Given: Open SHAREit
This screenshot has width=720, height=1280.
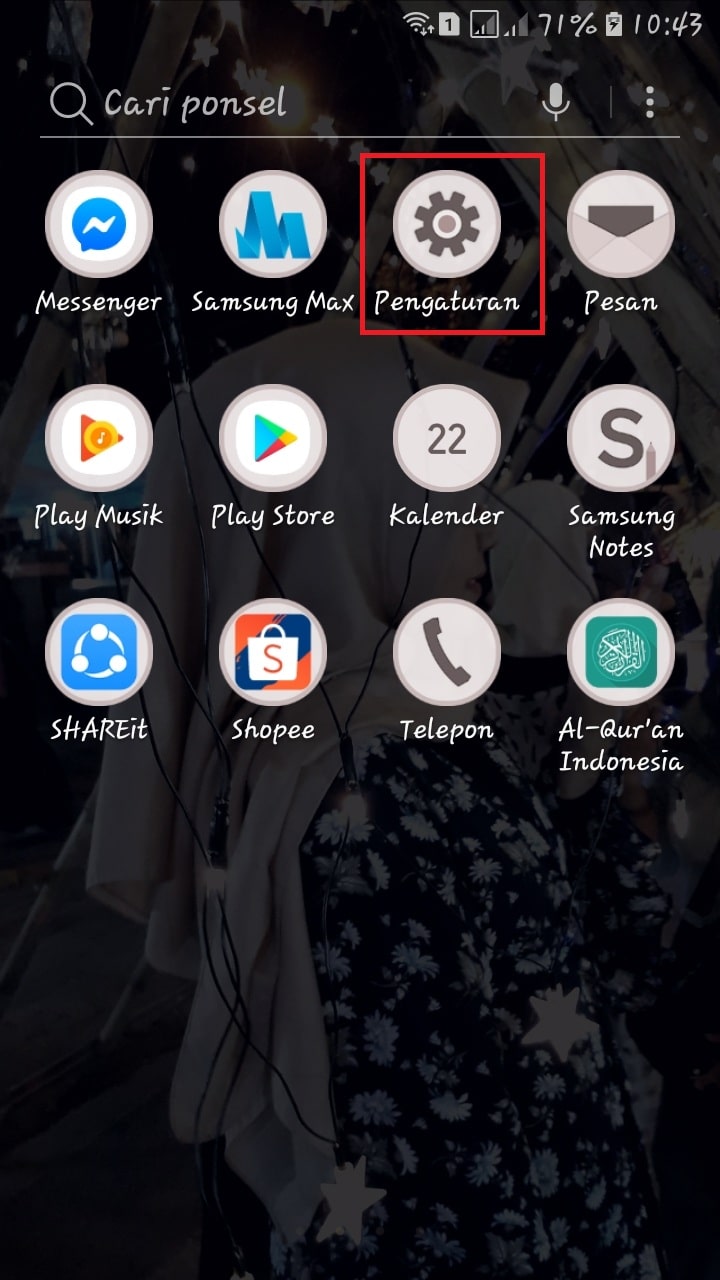Looking at the screenshot, I should (x=98, y=652).
